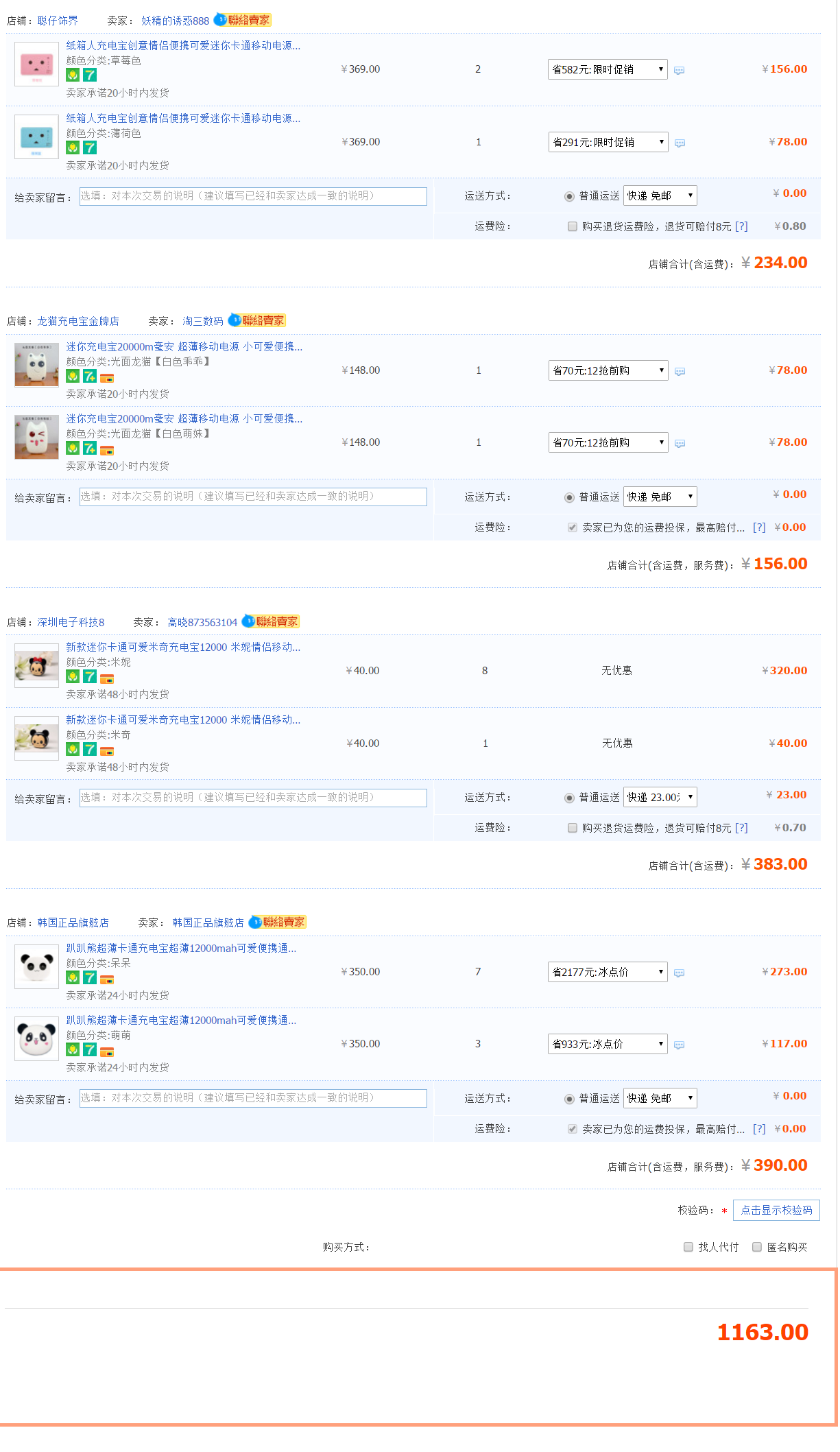The height and width of the screenshot is (1452, 840).
Task: Contact seller 韩国正品旗舰店
Action: (x=278, y=922)
